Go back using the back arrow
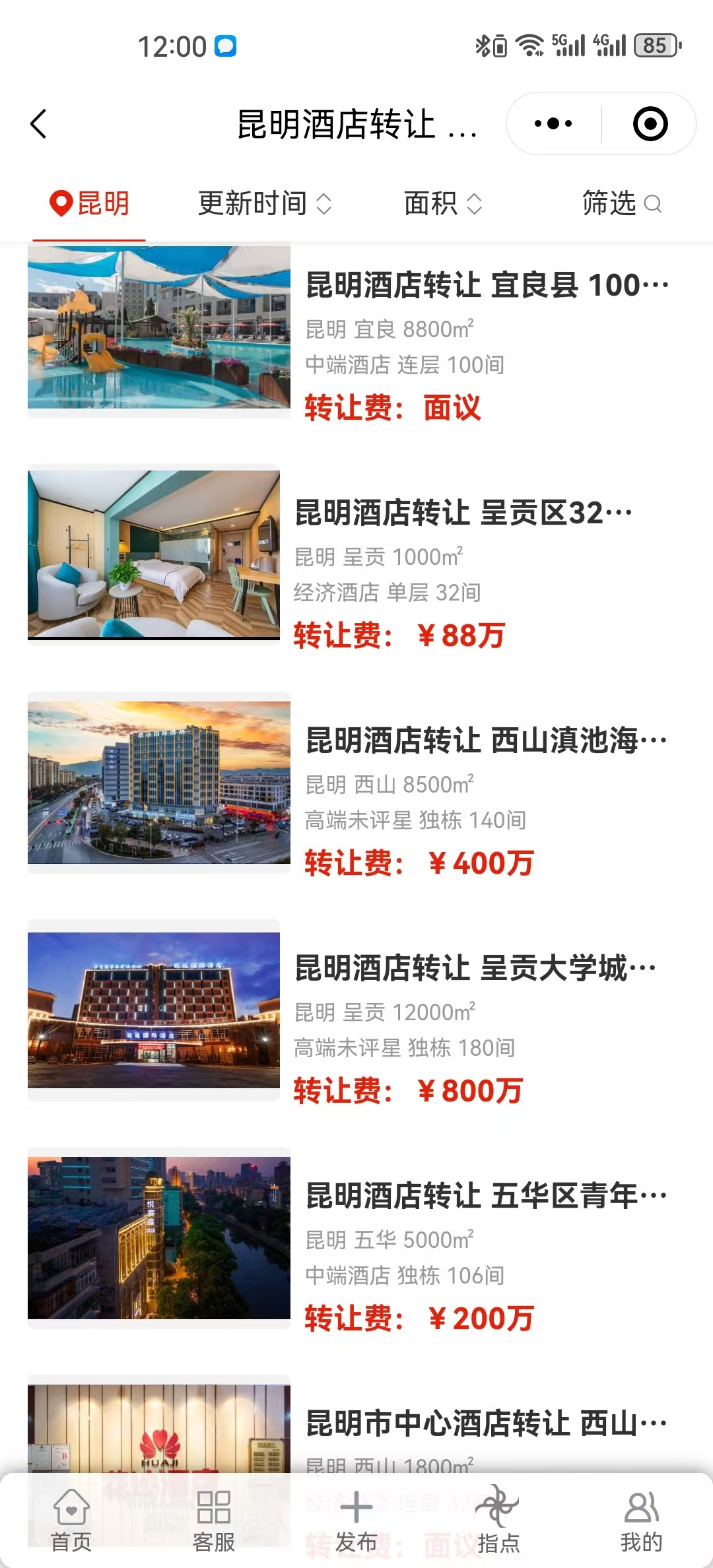This screenshot has width=713, height=1568. pyautogui.click(x=39, y=124)
